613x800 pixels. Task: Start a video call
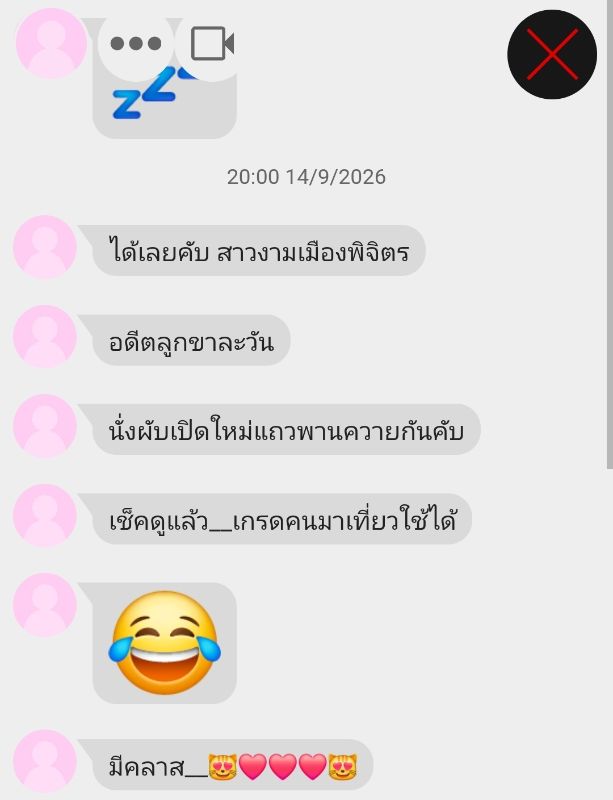click(212, 43)
